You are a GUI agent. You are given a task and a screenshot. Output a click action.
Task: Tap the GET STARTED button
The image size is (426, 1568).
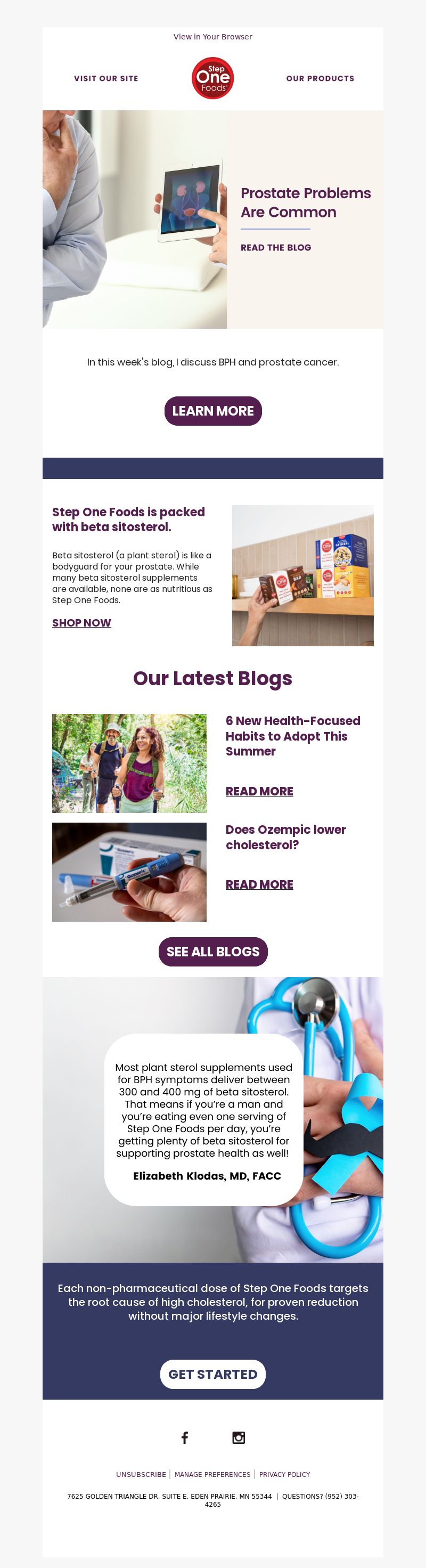click(x=213, y=1374)
